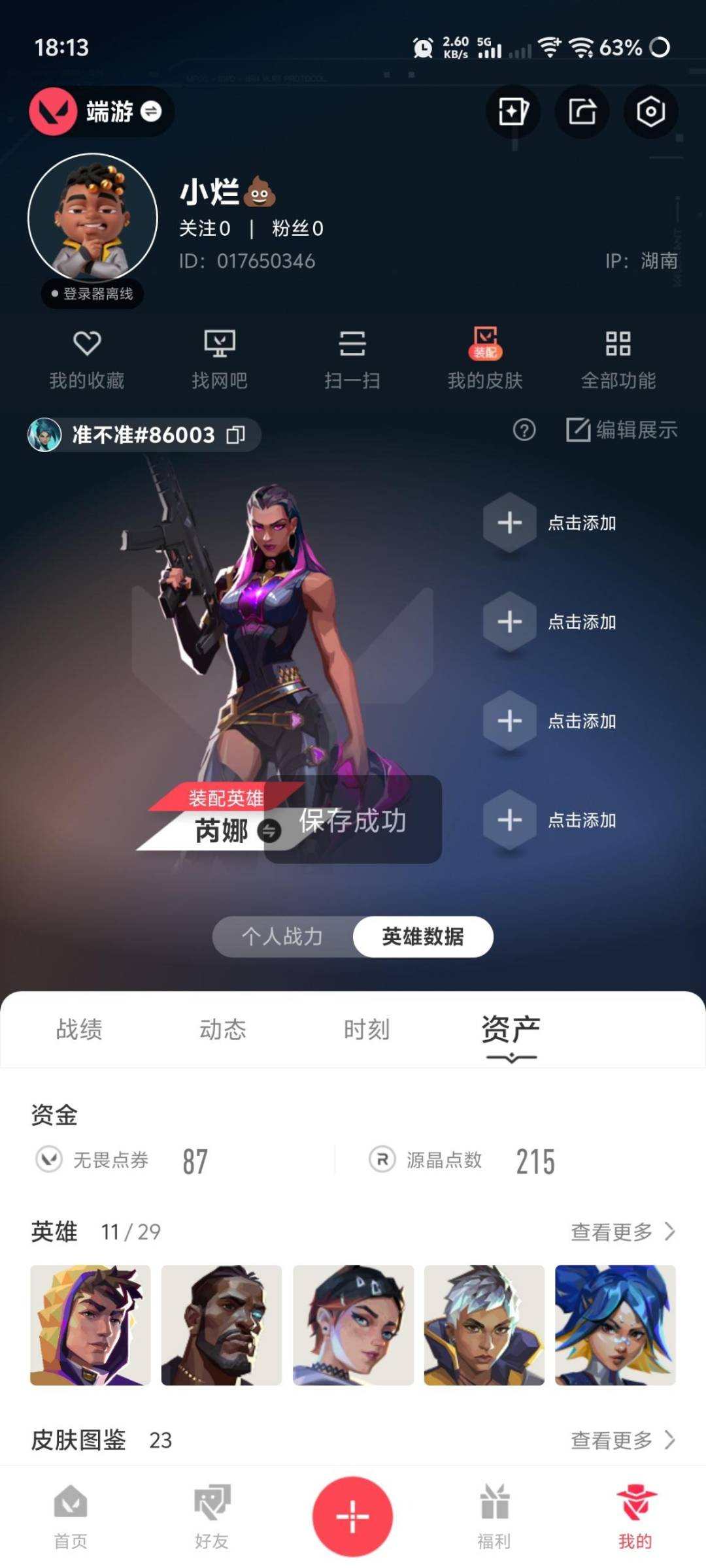Switch display mode from 个人战力 to 英雄数据

(x=423, y=937)
